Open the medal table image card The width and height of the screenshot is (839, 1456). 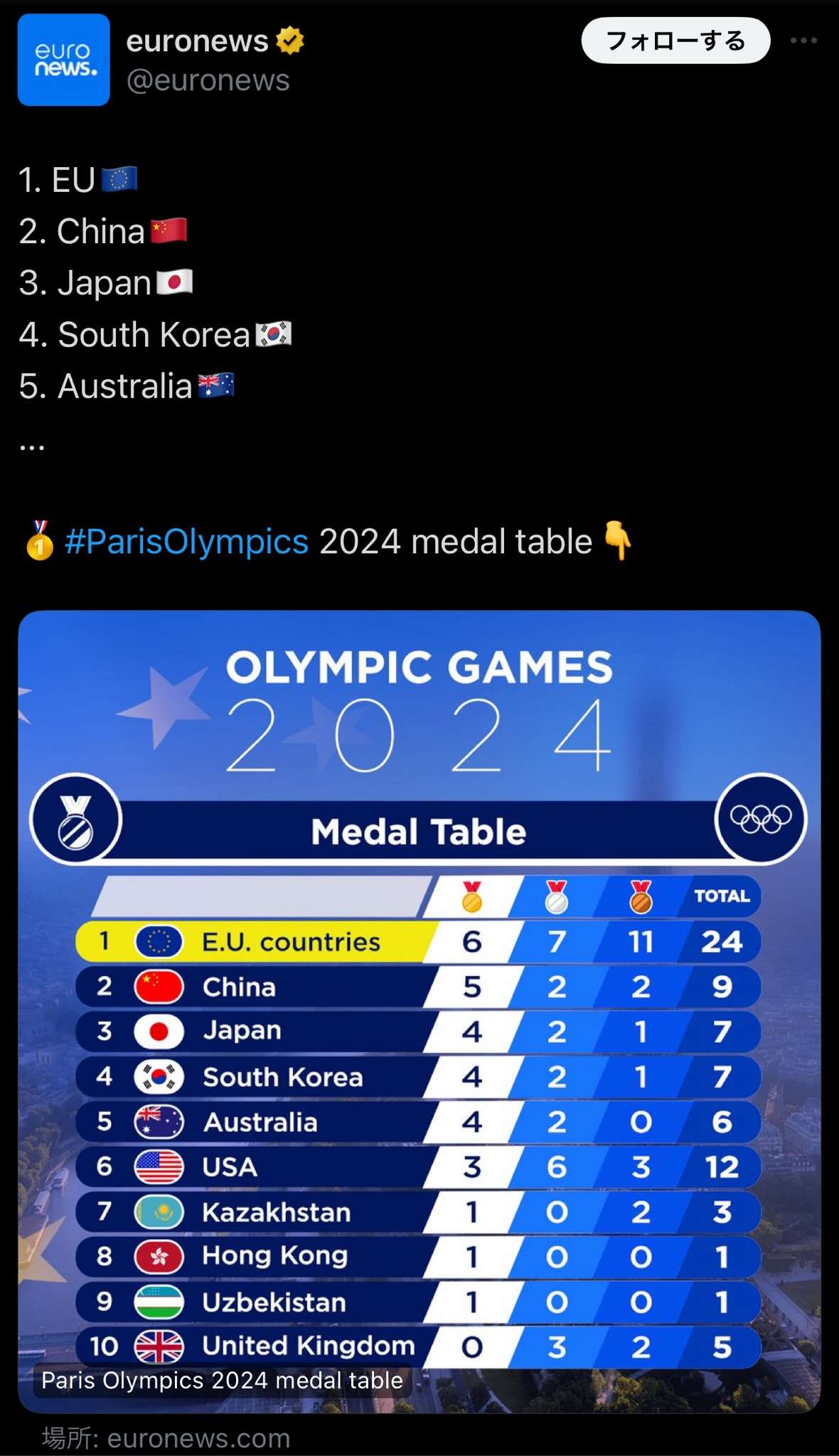419,1010
